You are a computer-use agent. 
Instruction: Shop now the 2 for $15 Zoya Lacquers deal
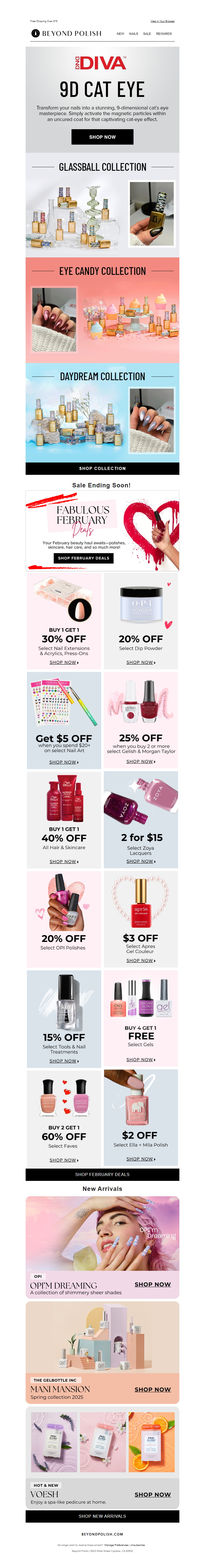140,861
